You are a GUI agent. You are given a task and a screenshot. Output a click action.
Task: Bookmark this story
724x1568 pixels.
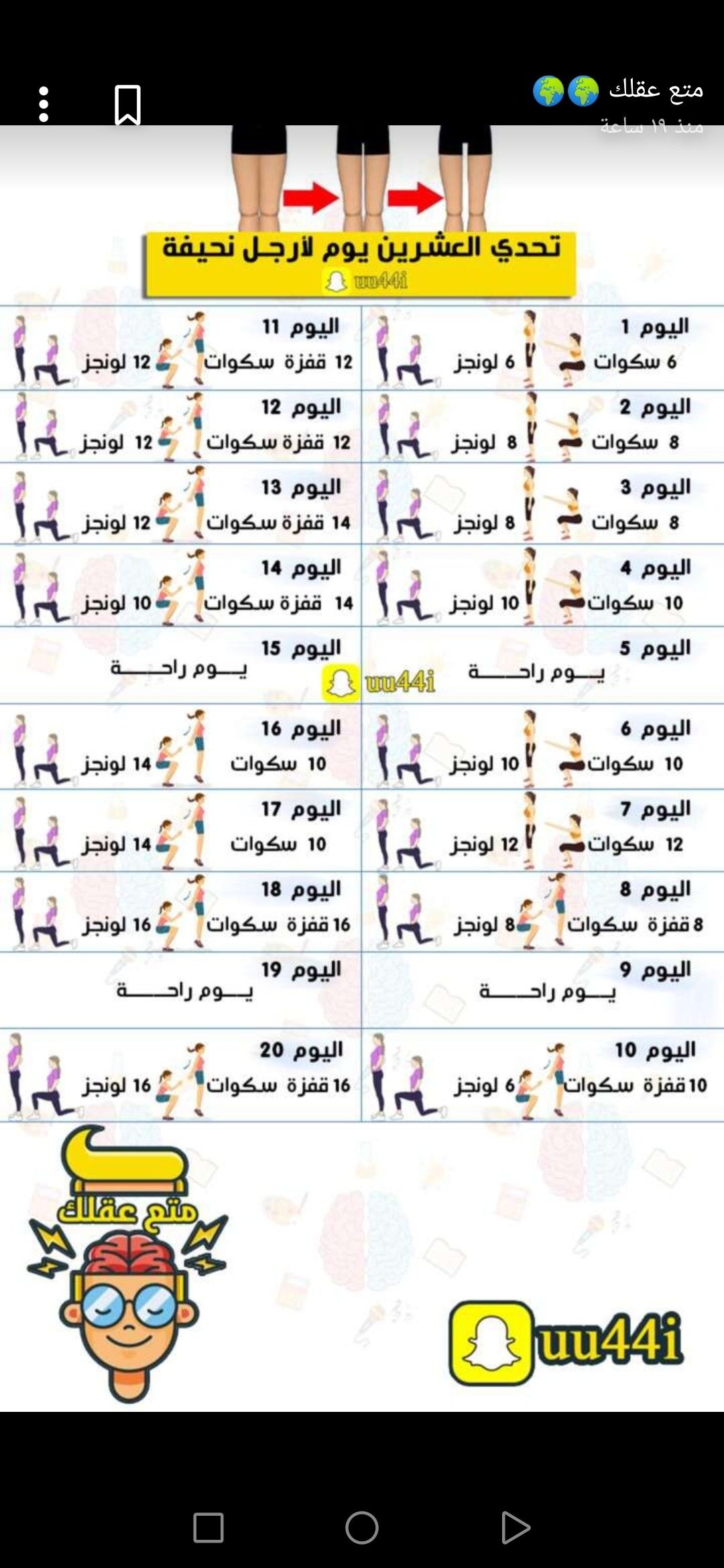pyautogui.click(x=127, y=105)
